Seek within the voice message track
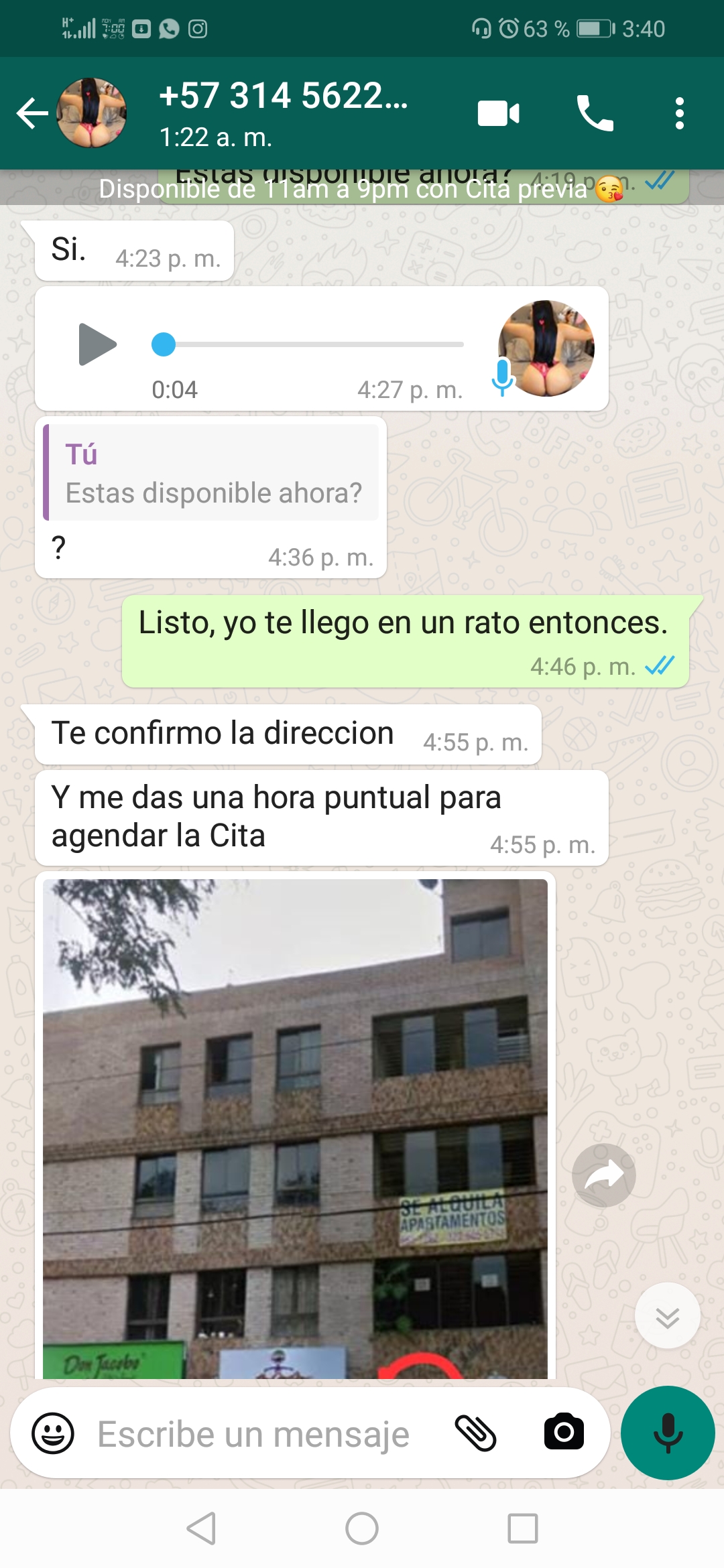 (x=308, y=344)
